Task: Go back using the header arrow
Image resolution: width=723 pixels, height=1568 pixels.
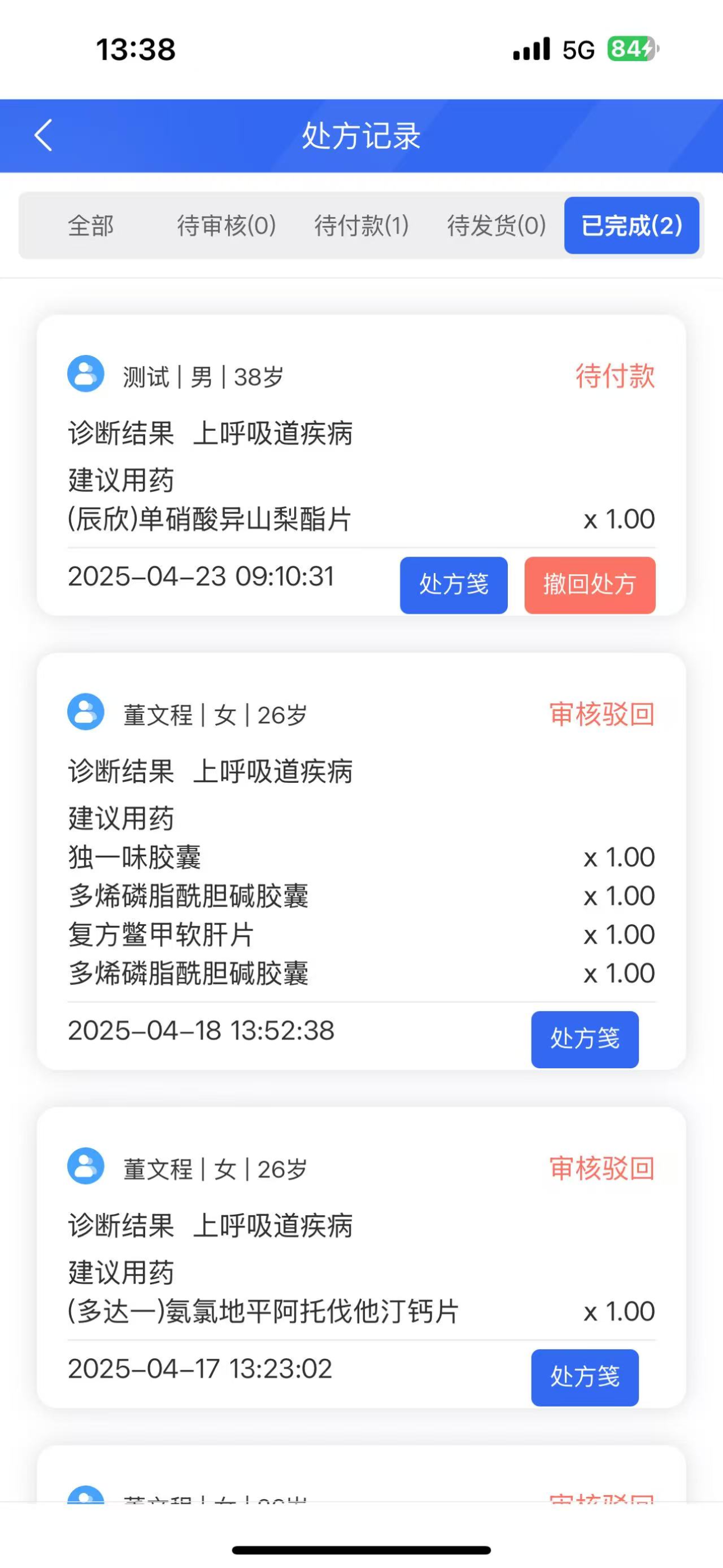Action: (x=43, y=135)
